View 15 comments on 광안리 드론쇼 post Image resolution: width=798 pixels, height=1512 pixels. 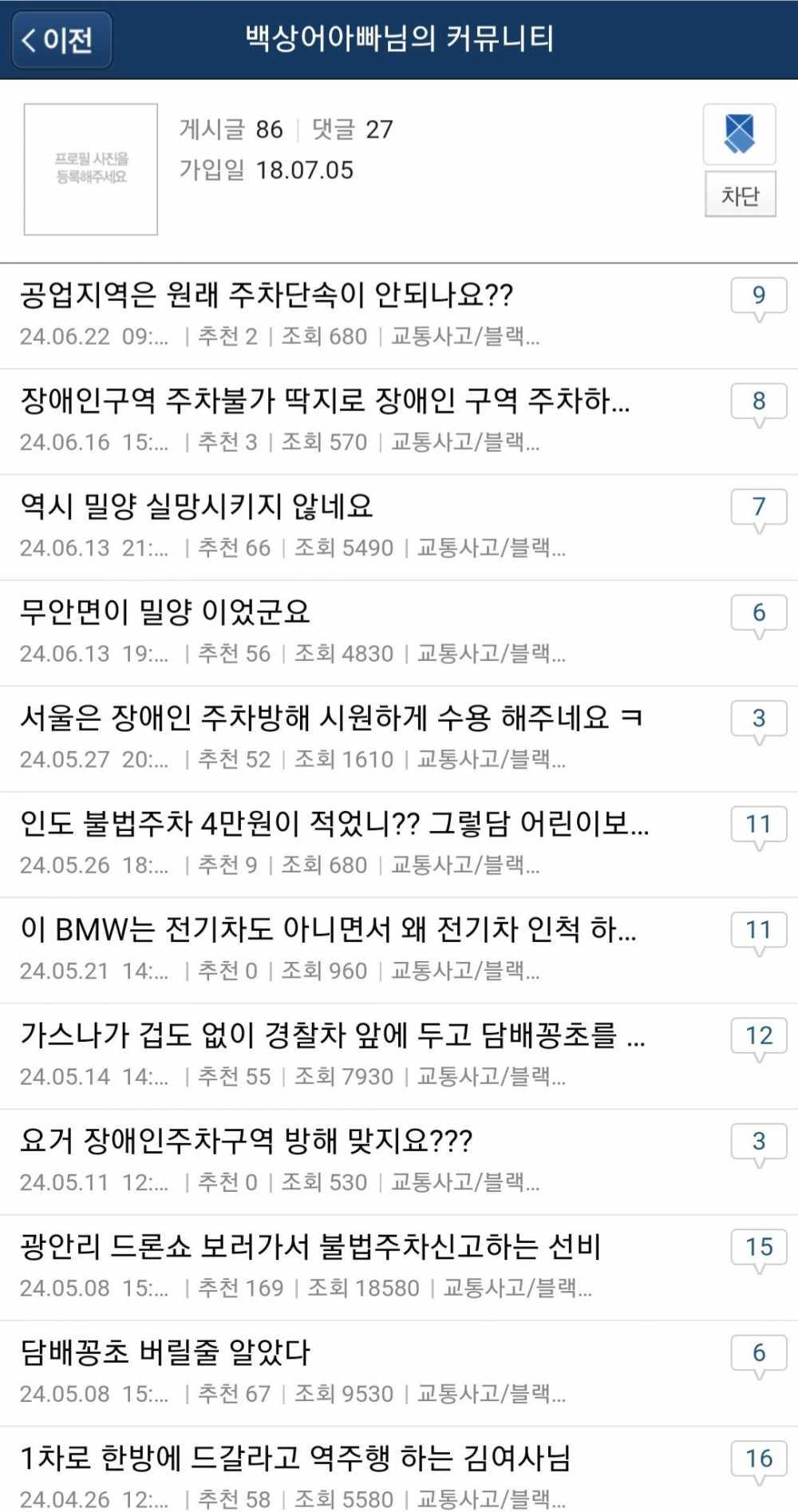coord(759,1248)
